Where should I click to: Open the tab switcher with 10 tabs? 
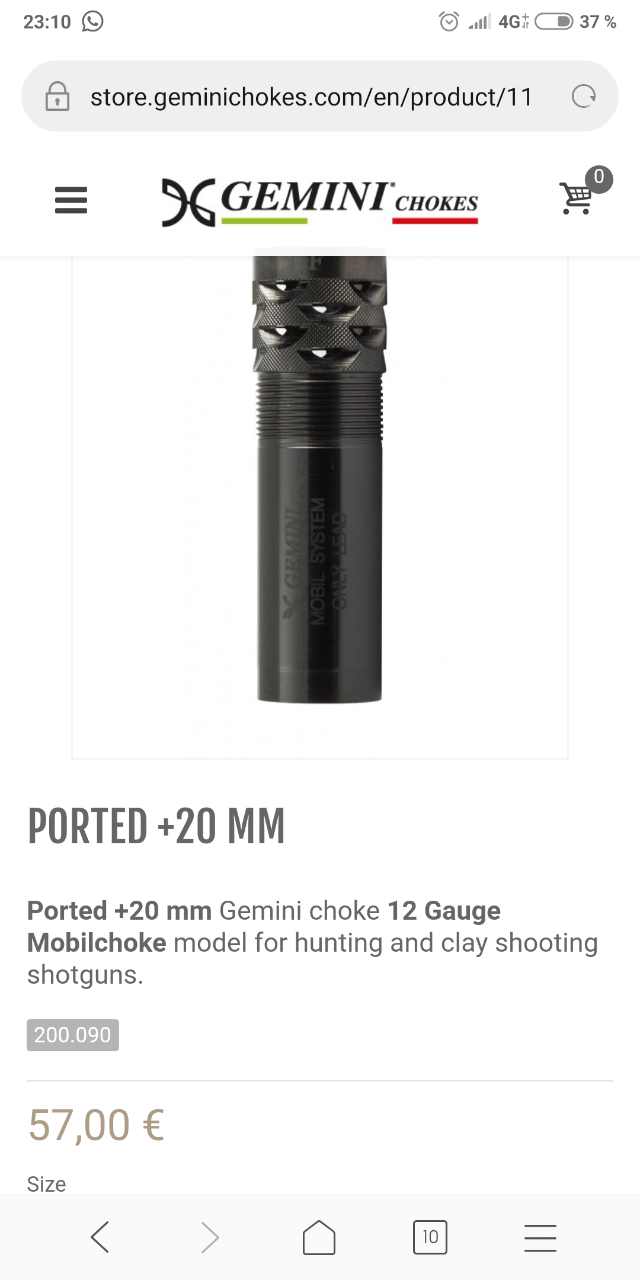coord(430,1237)
